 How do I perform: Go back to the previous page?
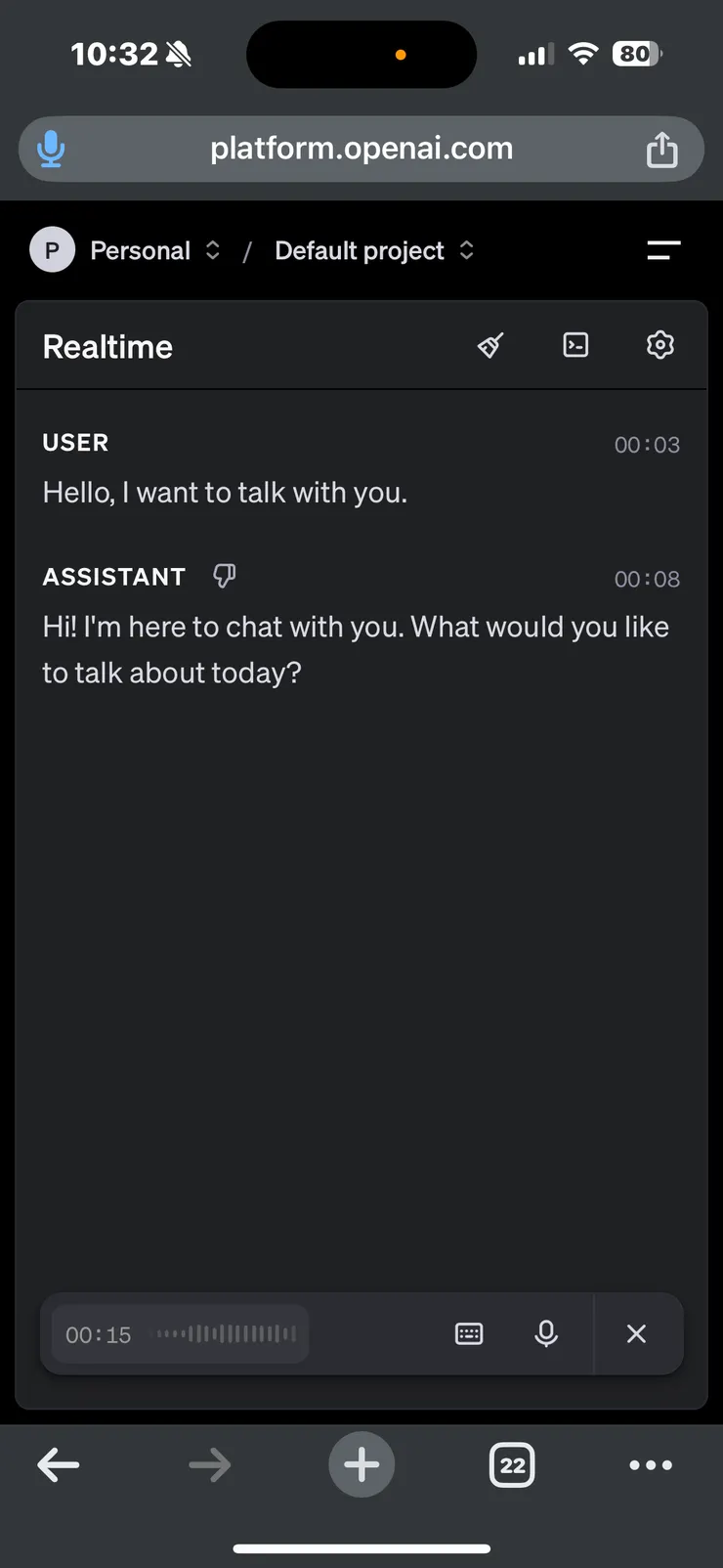pyautogui.click(x=59, y=1464)
